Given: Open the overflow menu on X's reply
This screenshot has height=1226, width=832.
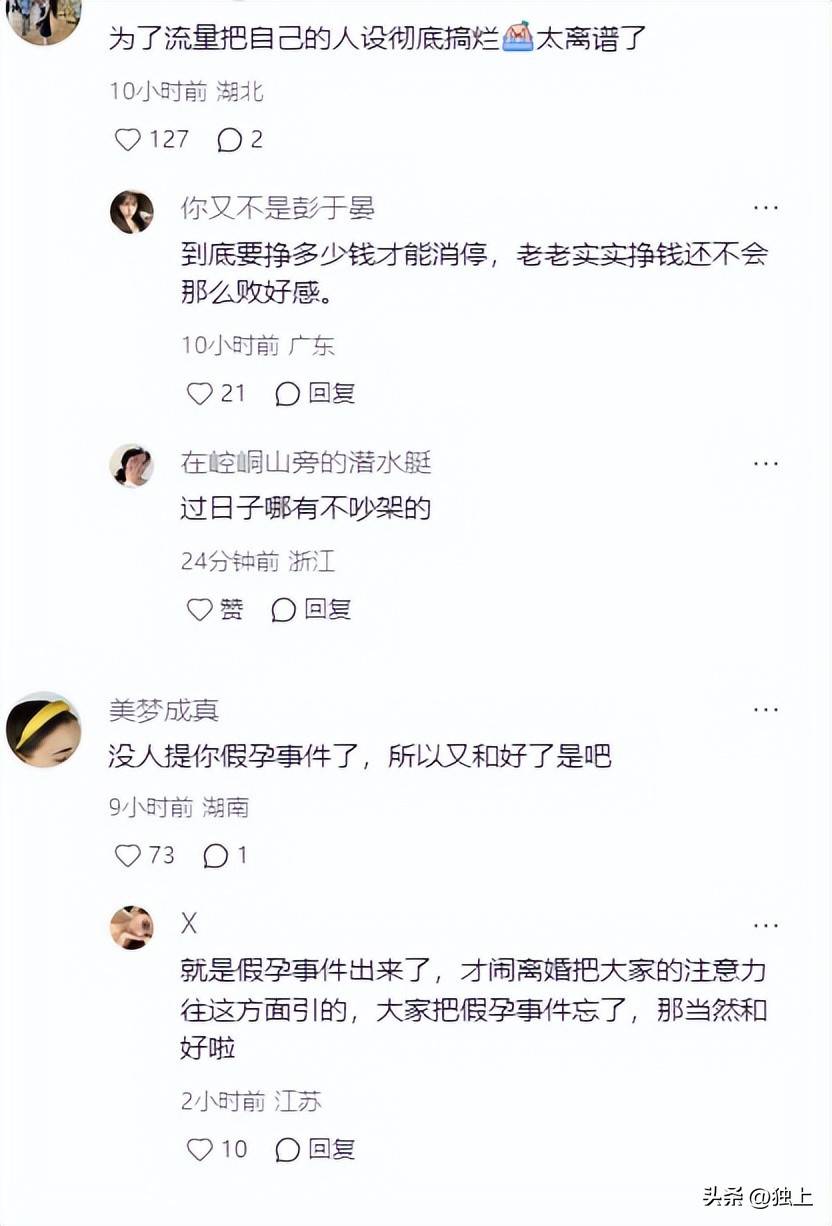Looking at the screenshot, I should point(765,925).
